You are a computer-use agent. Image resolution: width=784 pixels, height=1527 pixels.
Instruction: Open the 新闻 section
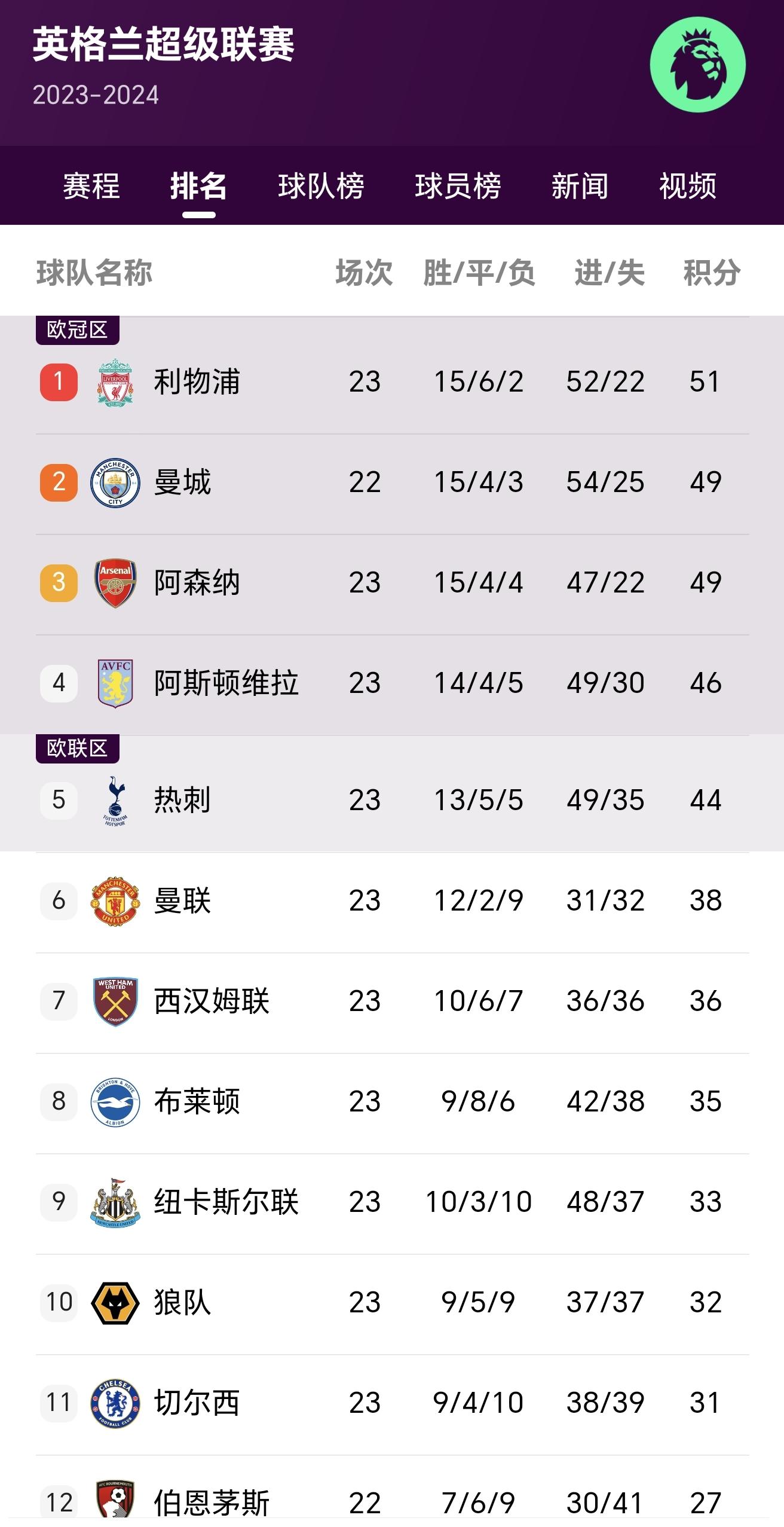[578, 188]
